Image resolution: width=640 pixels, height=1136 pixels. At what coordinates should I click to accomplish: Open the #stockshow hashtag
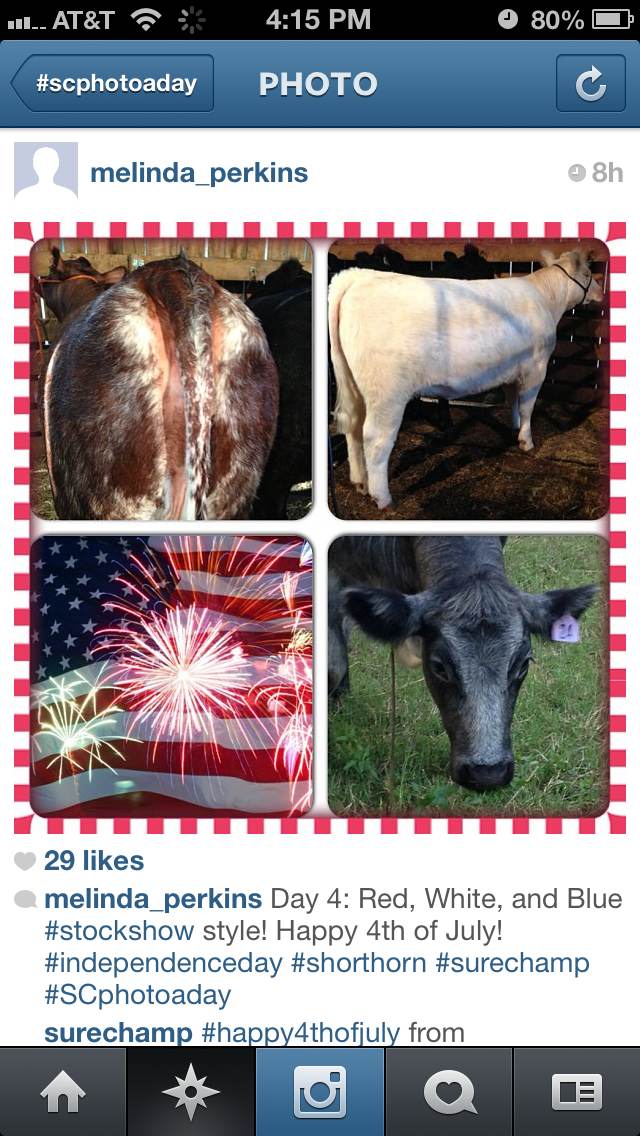[x=119, y=931]
